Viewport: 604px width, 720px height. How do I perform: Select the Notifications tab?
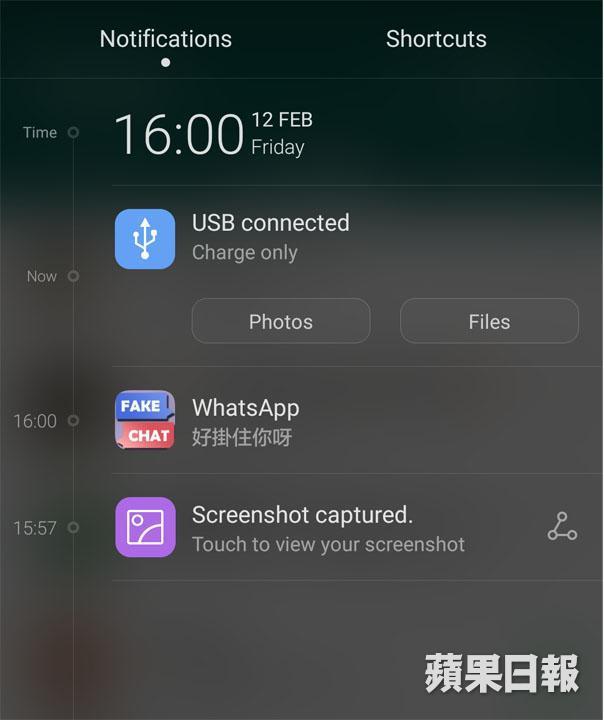(166, 40)
